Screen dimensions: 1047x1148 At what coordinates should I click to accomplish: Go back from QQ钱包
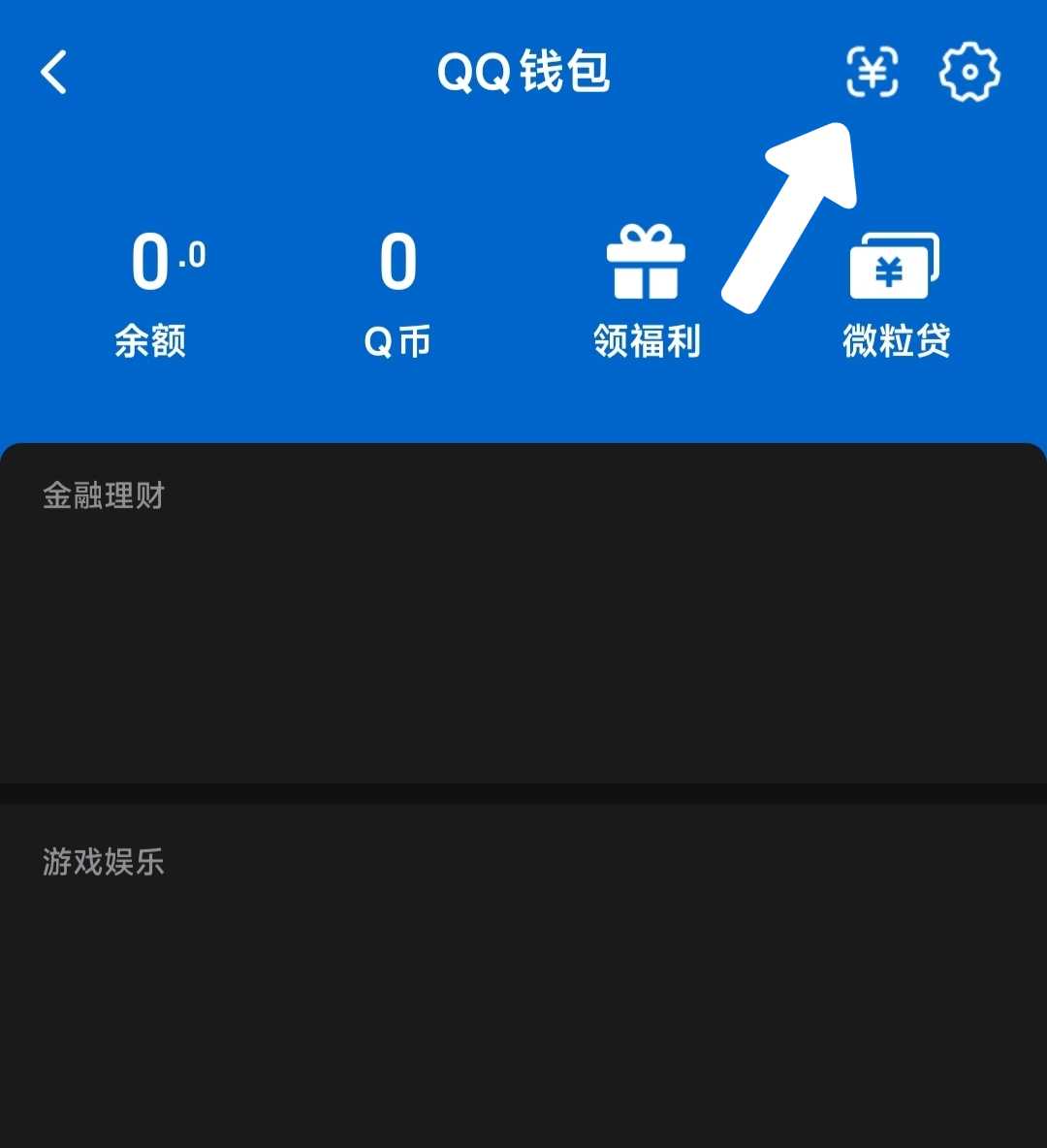click(54, 73)
